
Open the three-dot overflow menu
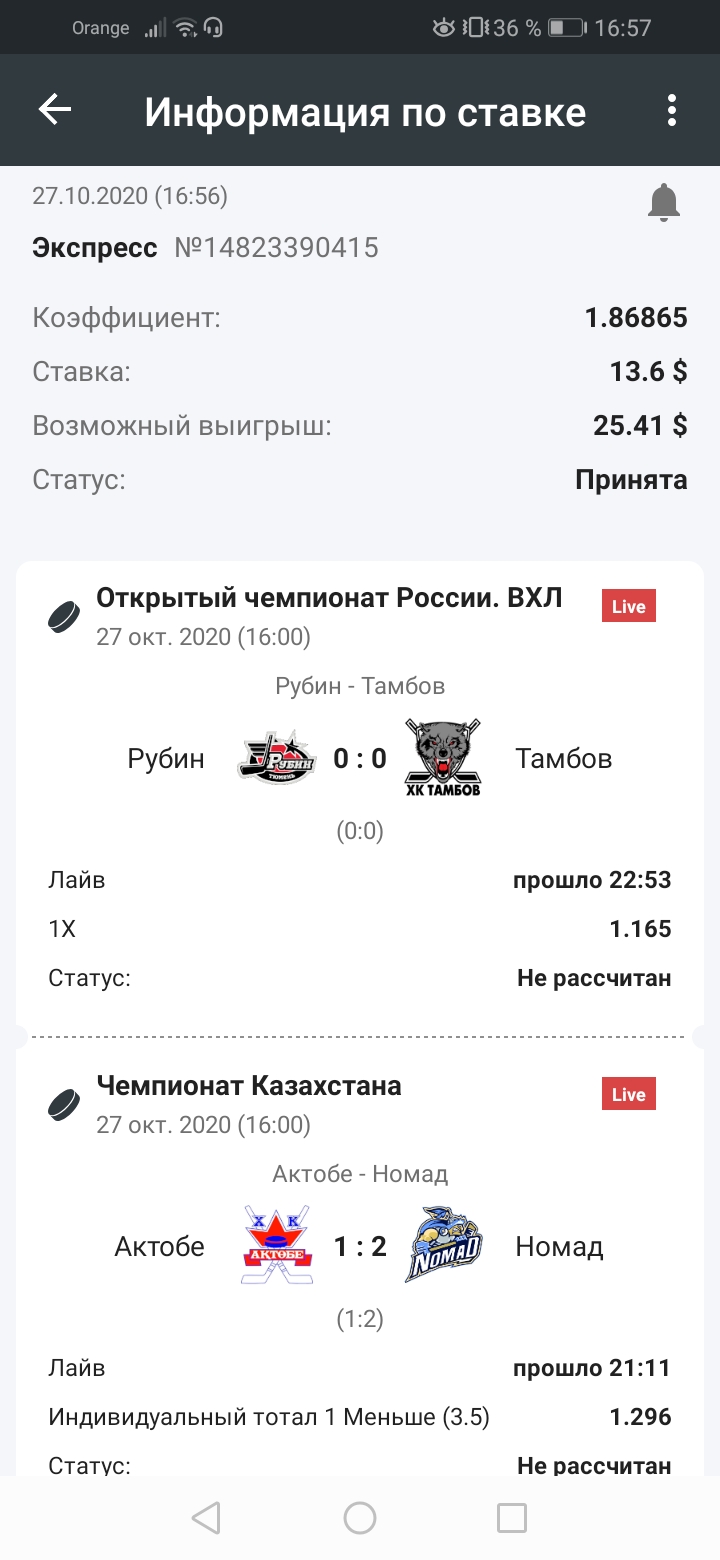672,110
